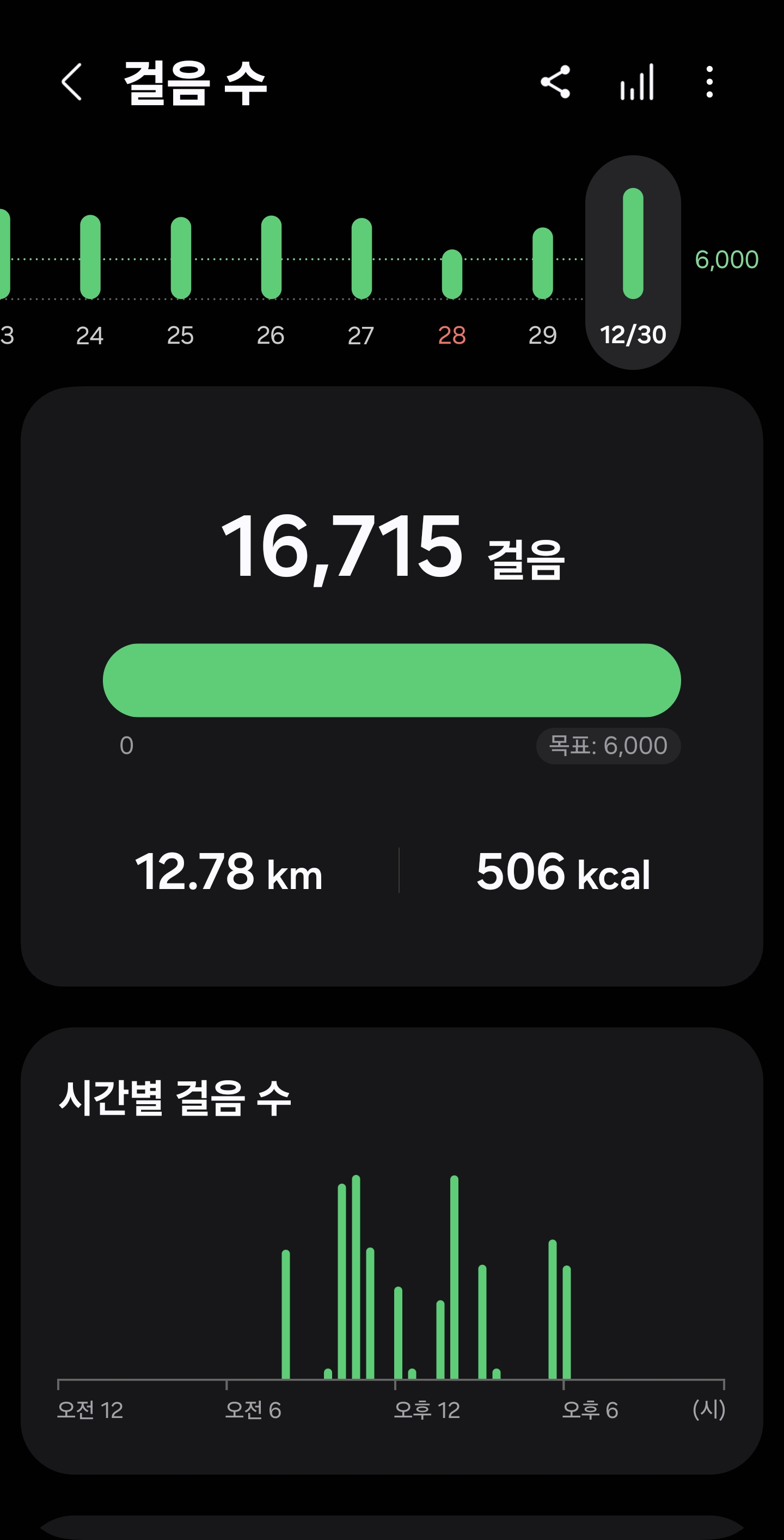Viewport: 784px width, 1540px height.
Task: Select the step bar for day 25
Action: (x=180, y=258)
